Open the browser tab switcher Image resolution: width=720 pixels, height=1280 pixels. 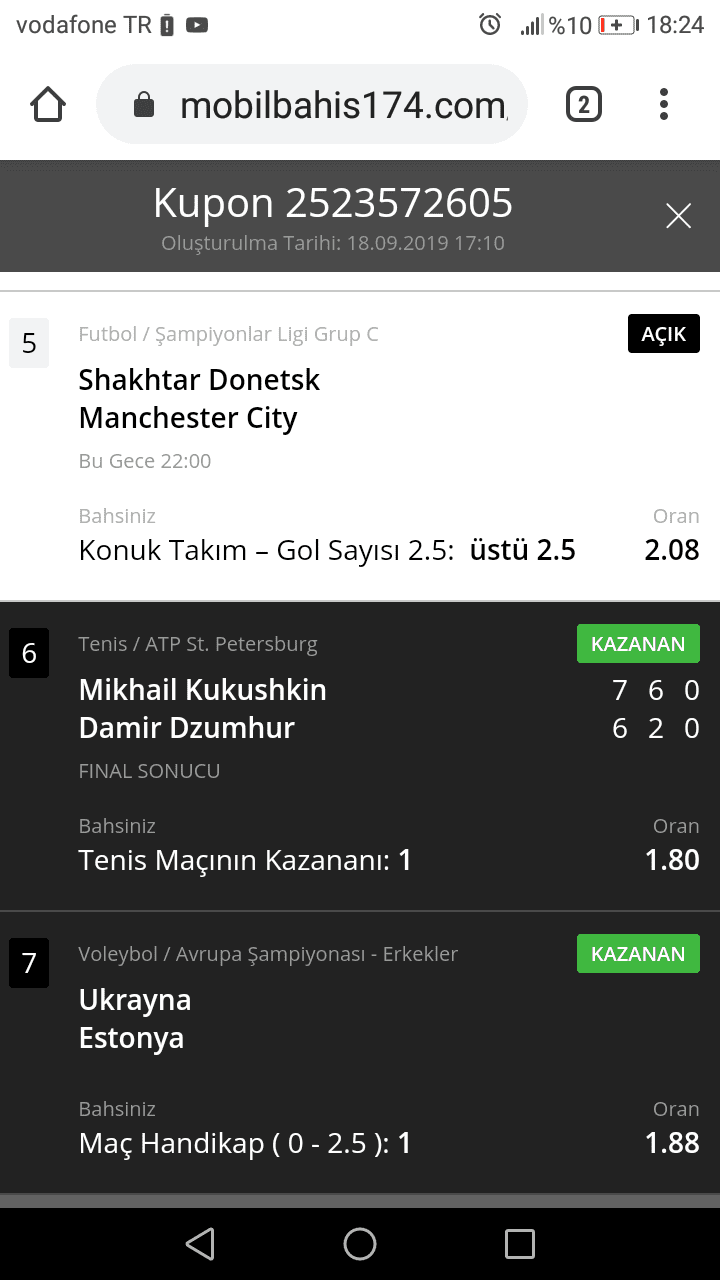pyautogui.click(x=584, y=104)
